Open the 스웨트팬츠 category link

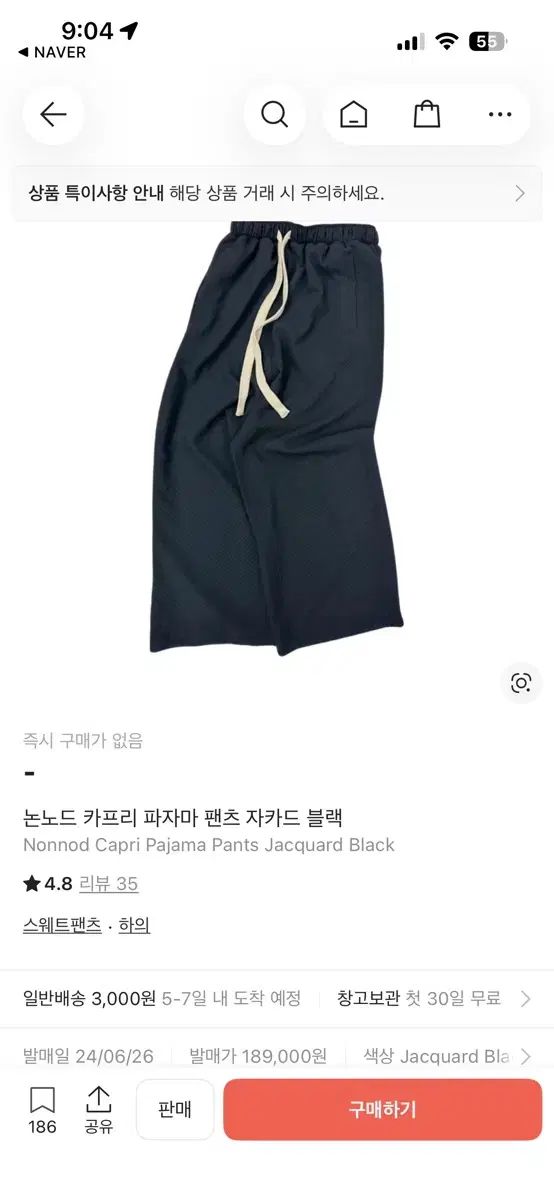[x=62, y=926]
